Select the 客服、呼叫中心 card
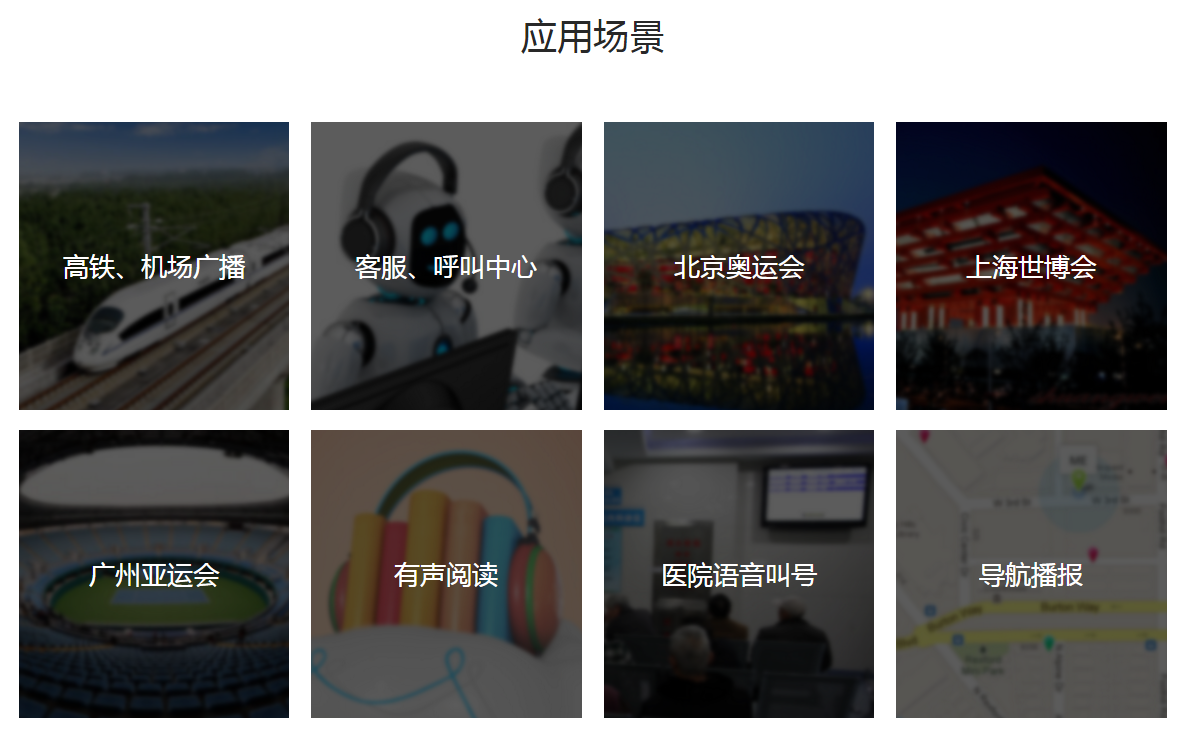Viewport: 1193px width, 738px height. tap(446, 266)
